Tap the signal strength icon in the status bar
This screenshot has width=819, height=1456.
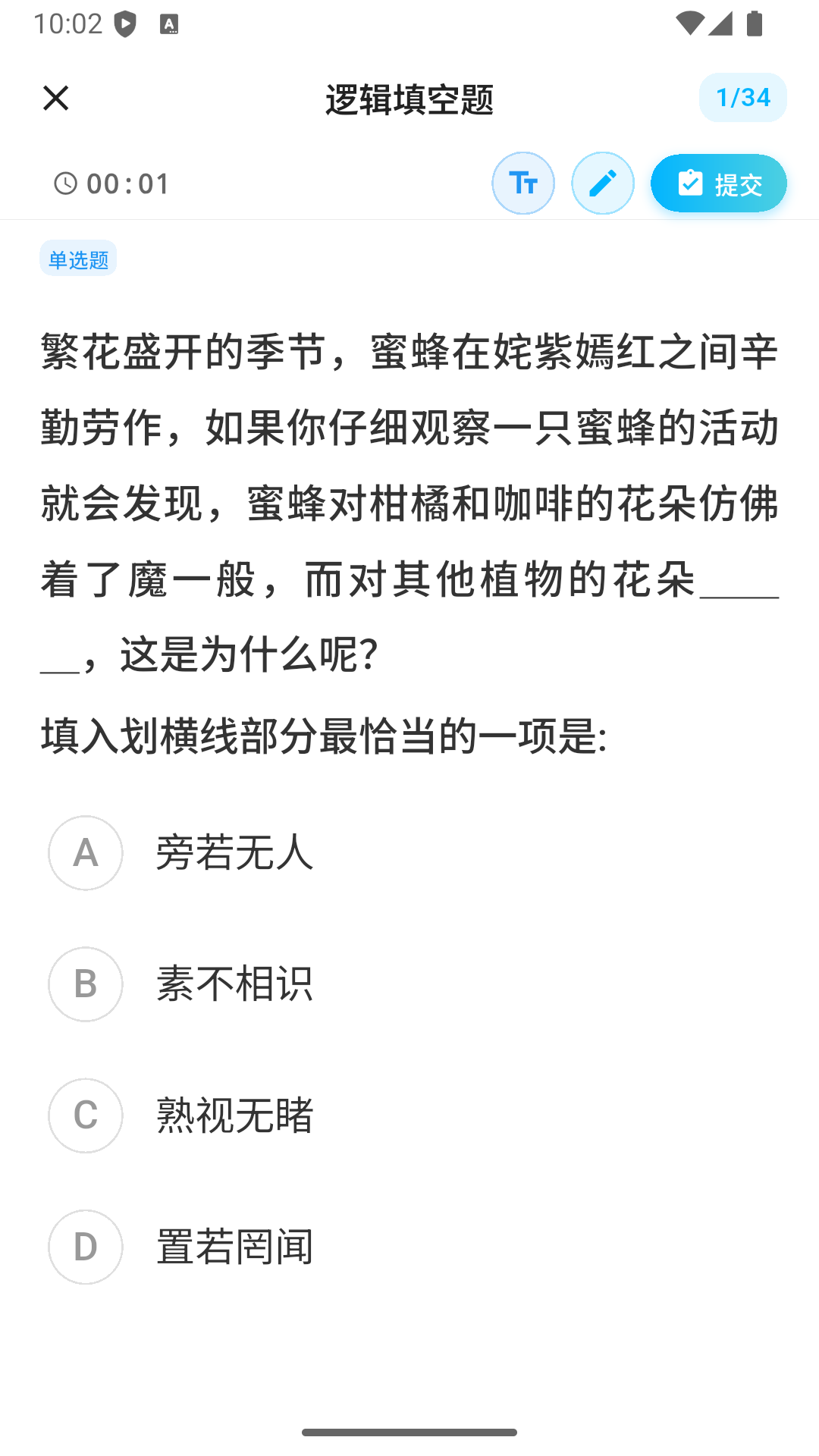point(719,24)
